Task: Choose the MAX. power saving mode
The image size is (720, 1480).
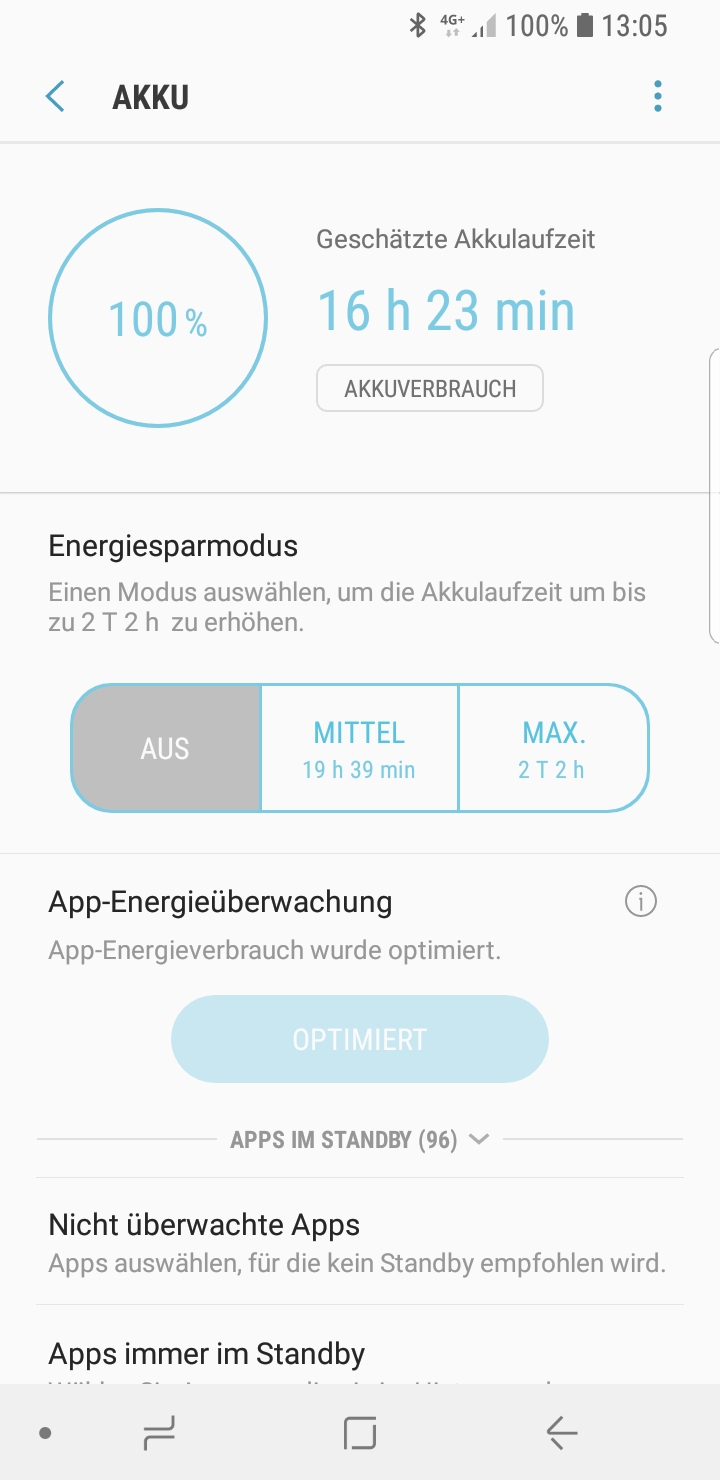Action: click(x=552, y=748)
